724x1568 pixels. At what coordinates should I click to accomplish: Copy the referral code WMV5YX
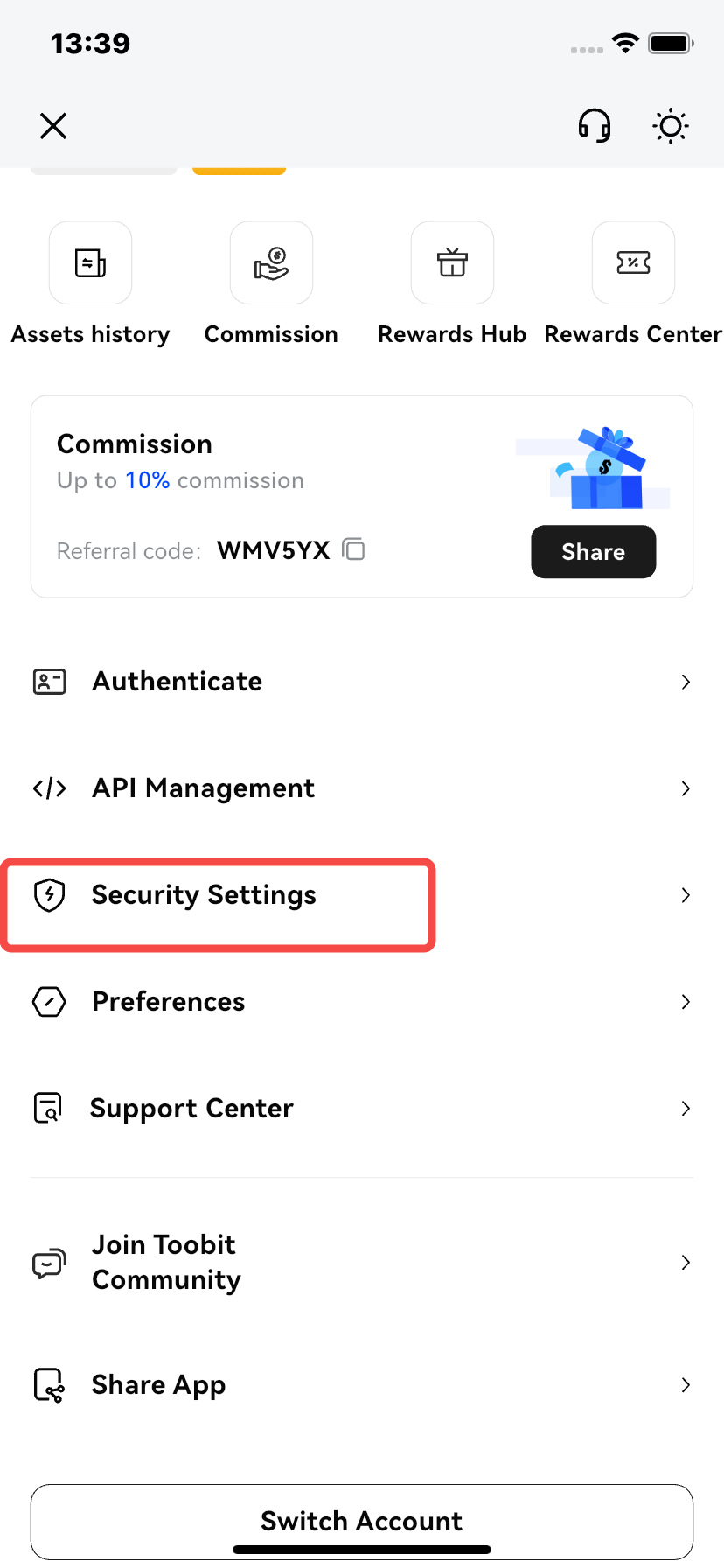[353, 549]
